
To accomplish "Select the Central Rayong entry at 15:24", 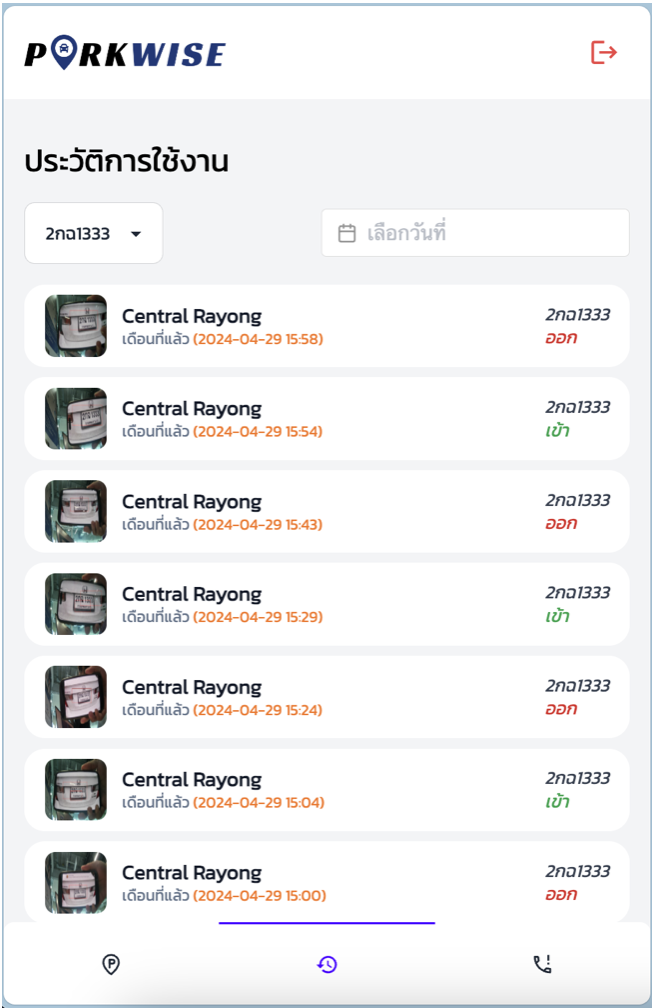I will [326, 697].
